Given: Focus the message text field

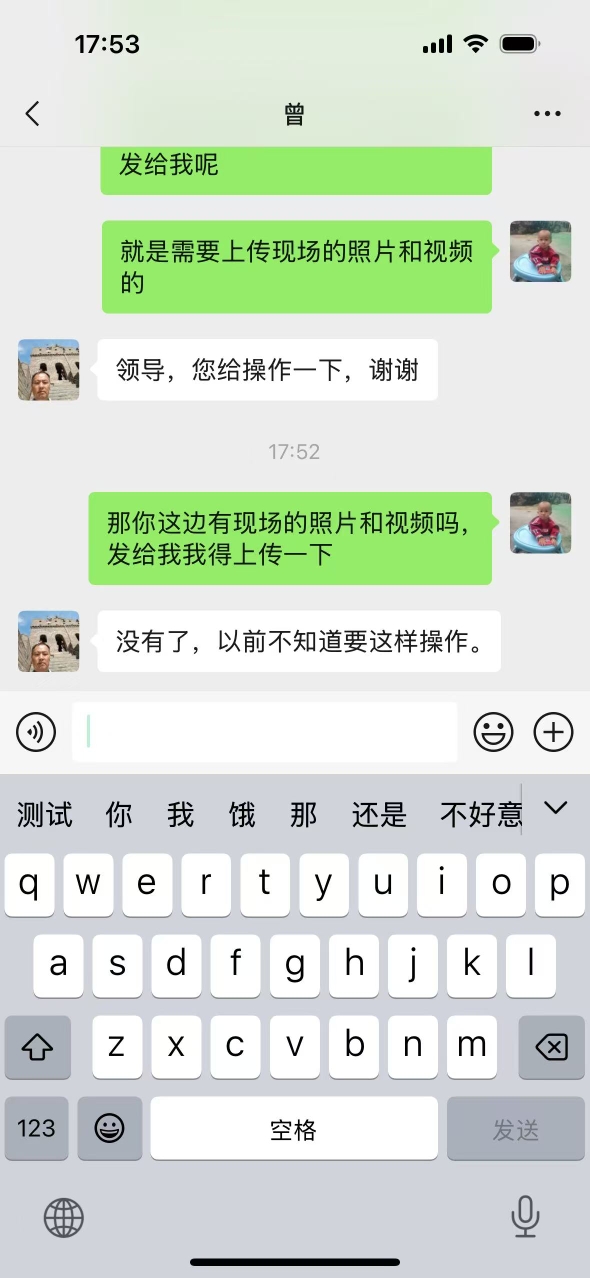Looking at the screenshot, I should [265, 732].
